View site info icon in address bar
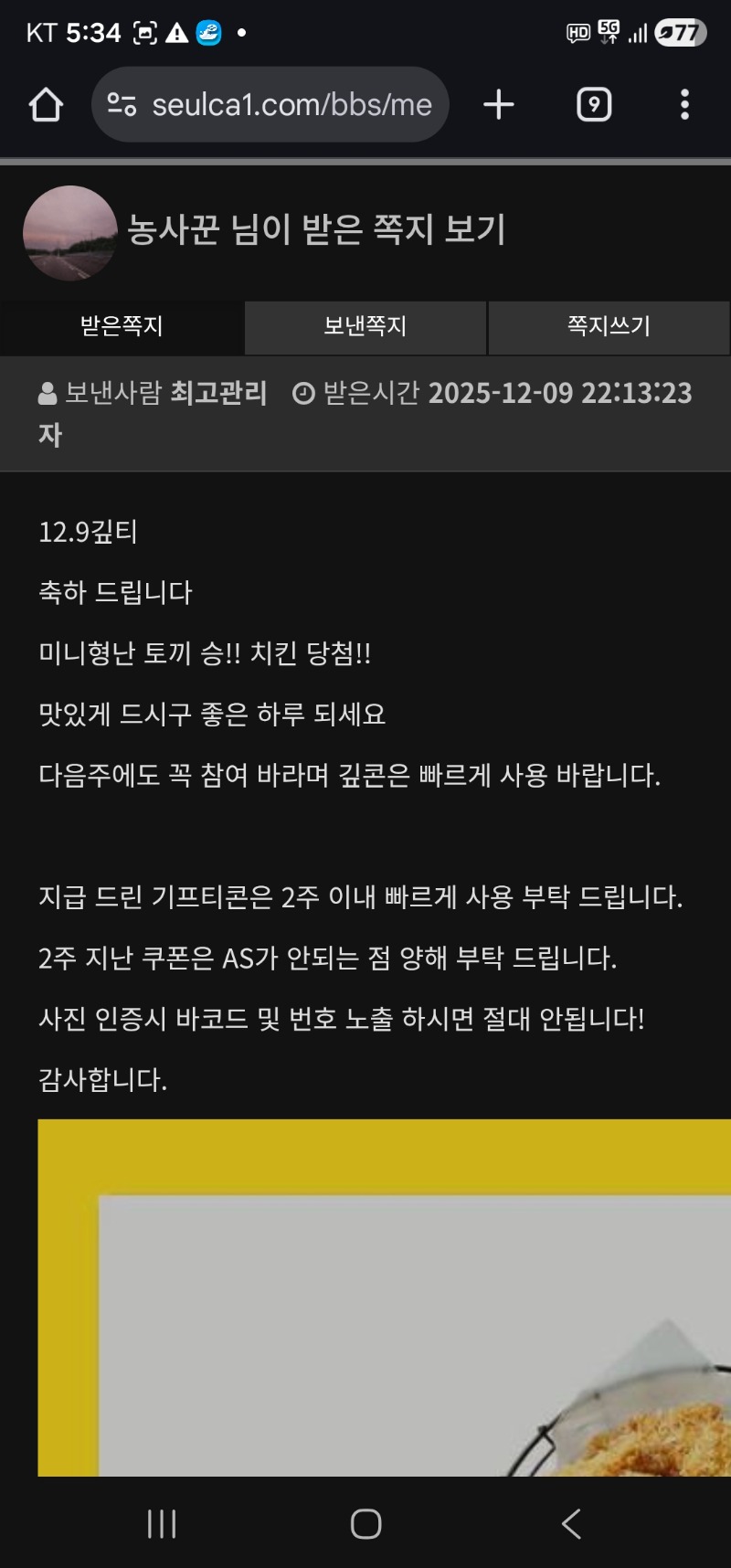Image resolution: width=731 pixels, height=1568 pixels. click(122, 105)
